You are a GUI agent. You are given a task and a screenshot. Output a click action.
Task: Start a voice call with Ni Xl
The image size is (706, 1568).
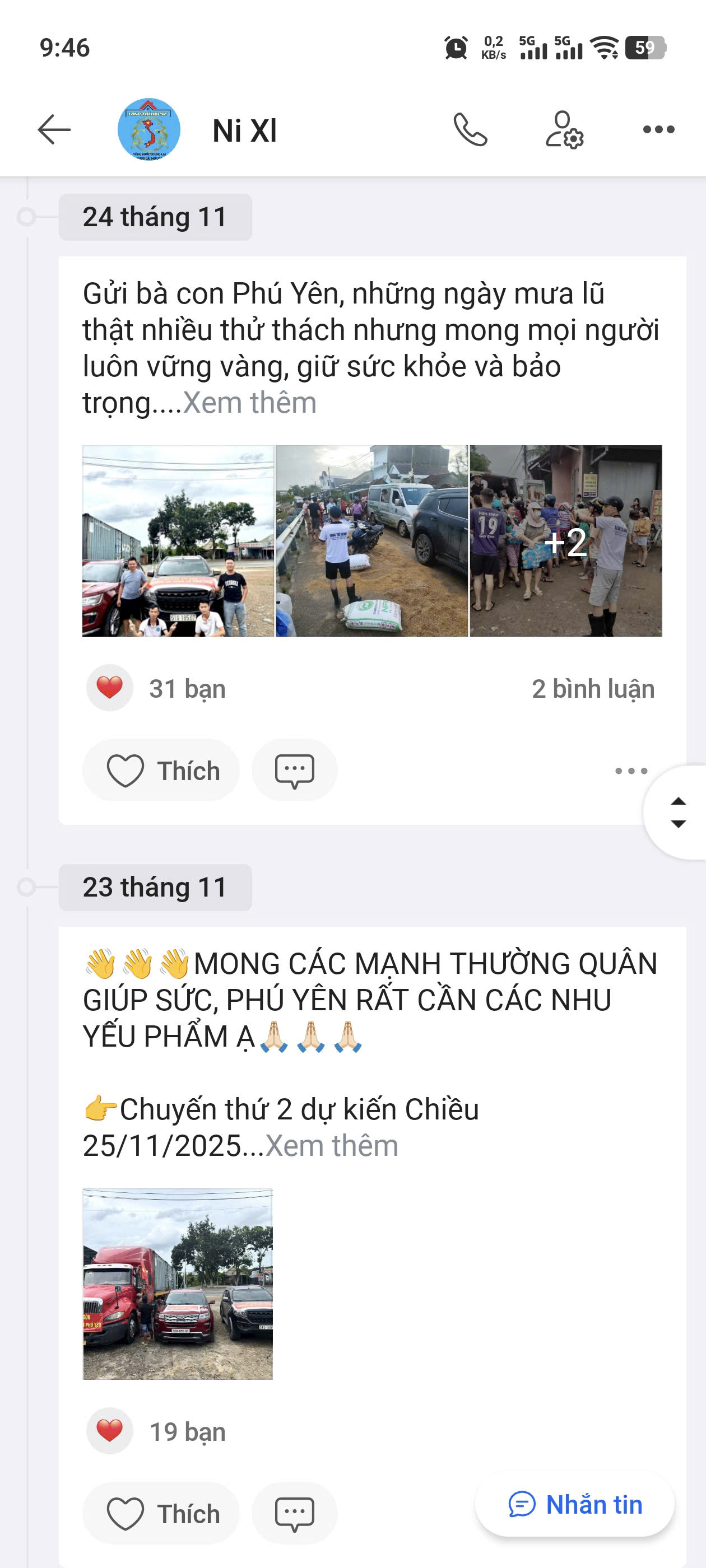[470, 130]
